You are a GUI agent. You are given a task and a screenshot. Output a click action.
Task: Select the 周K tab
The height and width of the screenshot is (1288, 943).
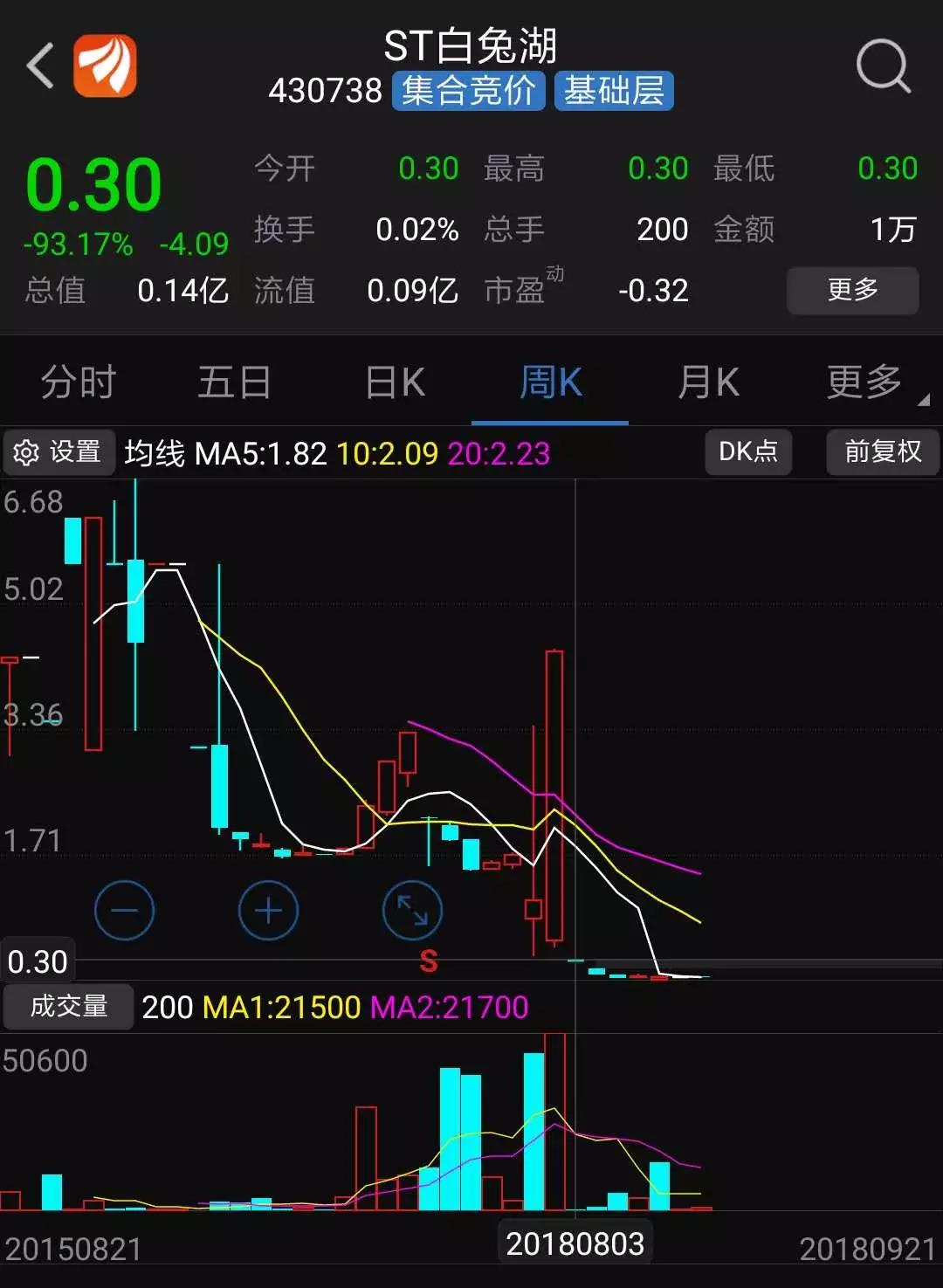click(550, 382)
